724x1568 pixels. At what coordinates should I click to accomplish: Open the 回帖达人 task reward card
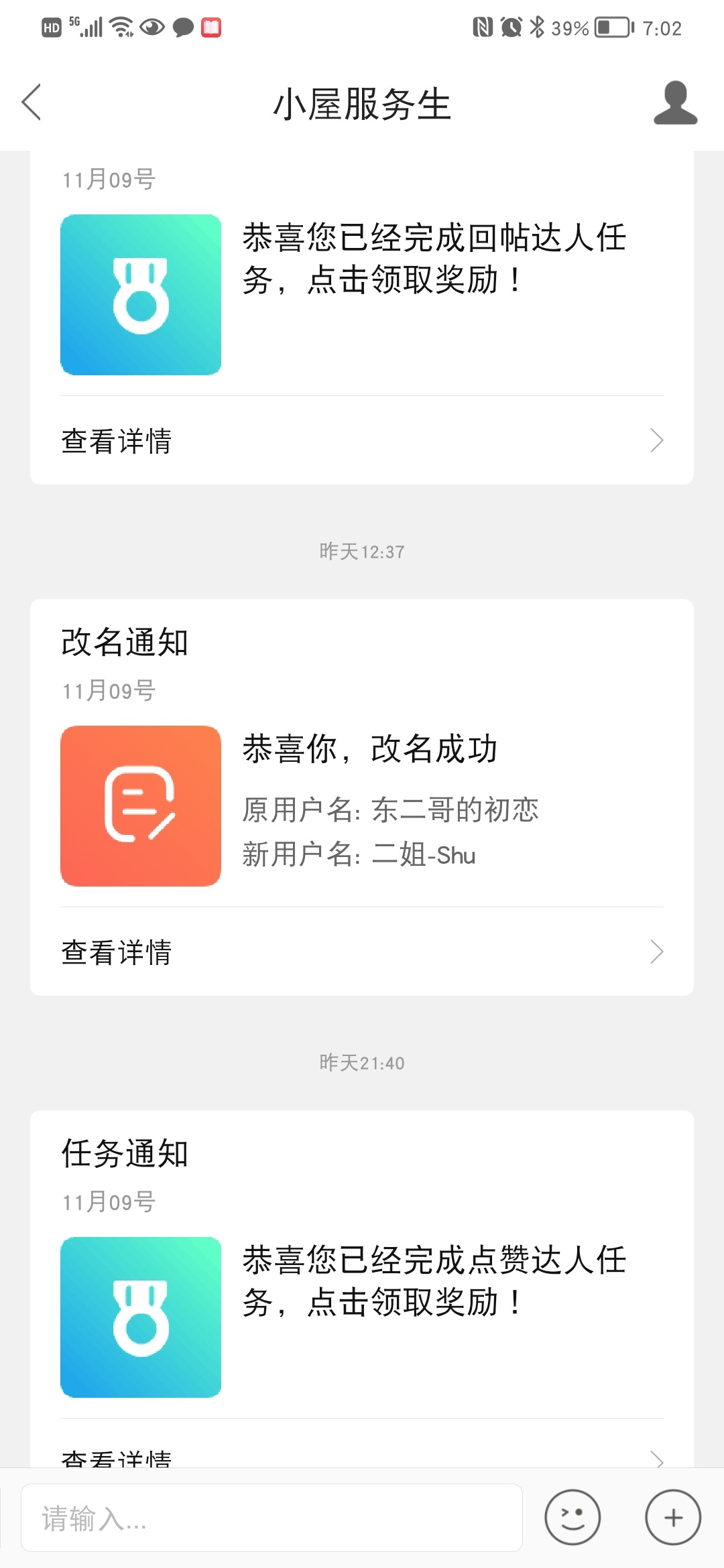point(362,295)
